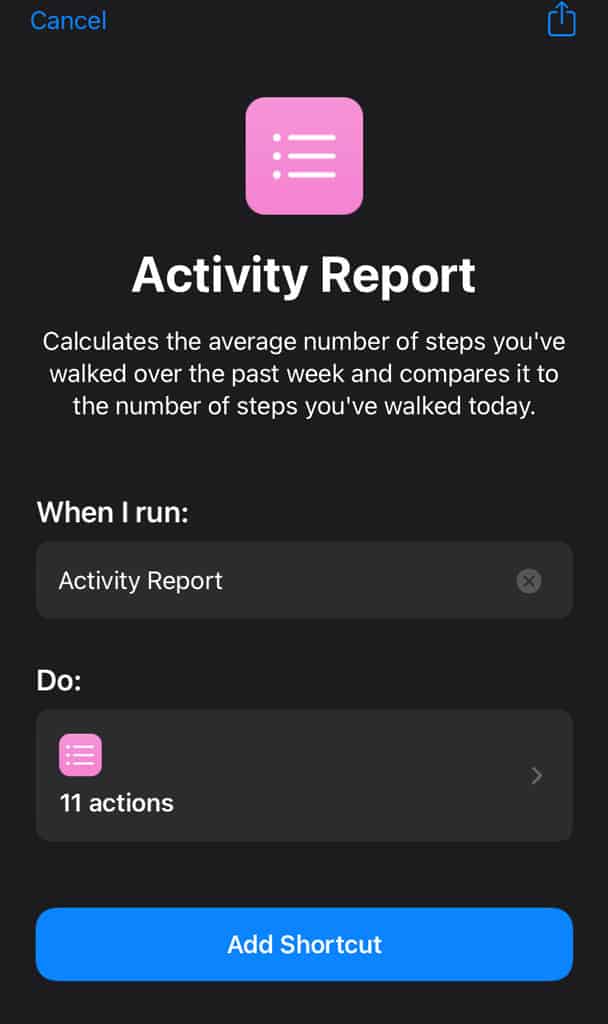Image resolution: width=608 pixels, height=1024 pixels.
Task: Share the Activity Report shortcut
Action: 562,20
